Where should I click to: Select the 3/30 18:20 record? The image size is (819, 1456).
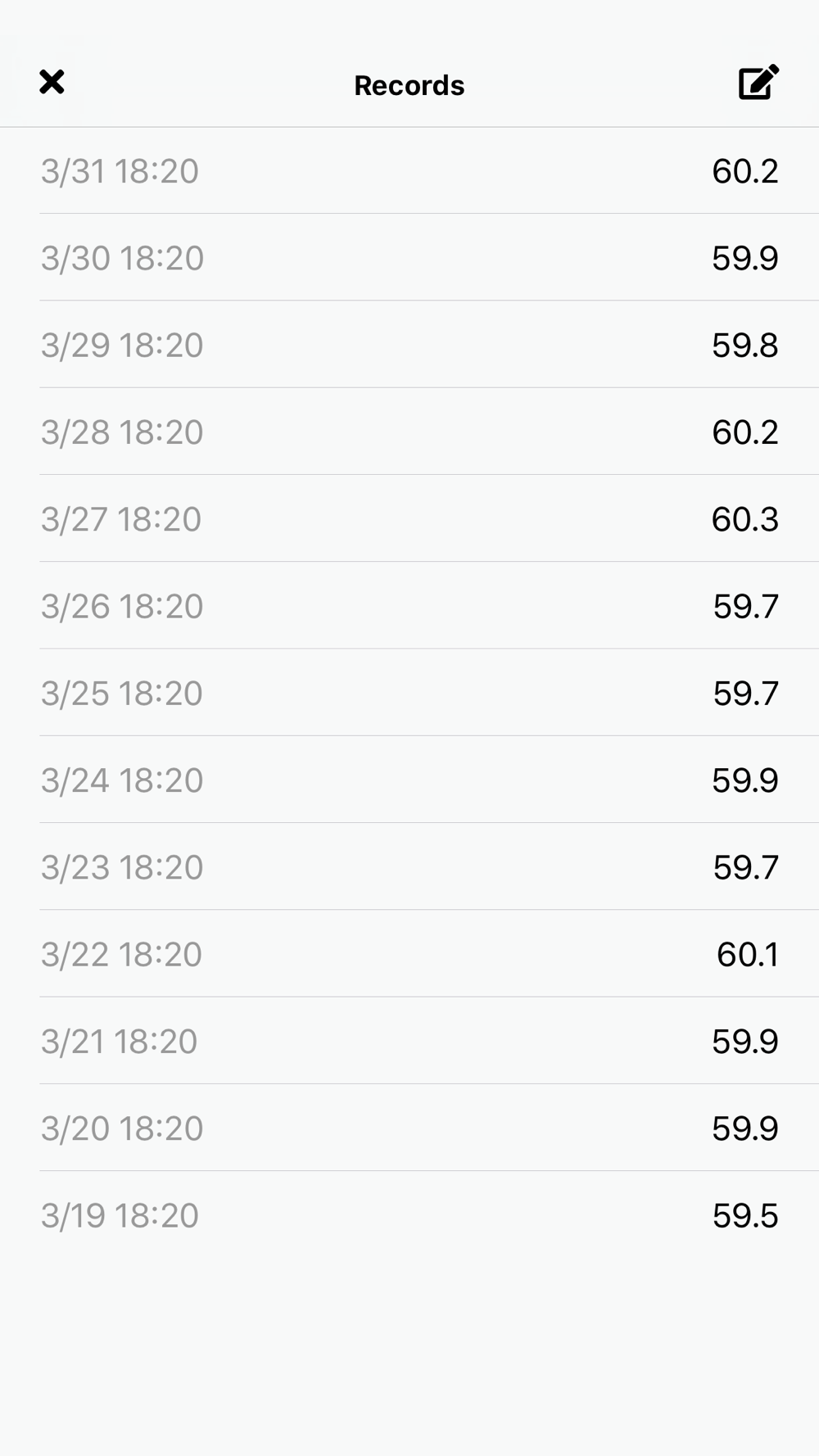point(409,257)
